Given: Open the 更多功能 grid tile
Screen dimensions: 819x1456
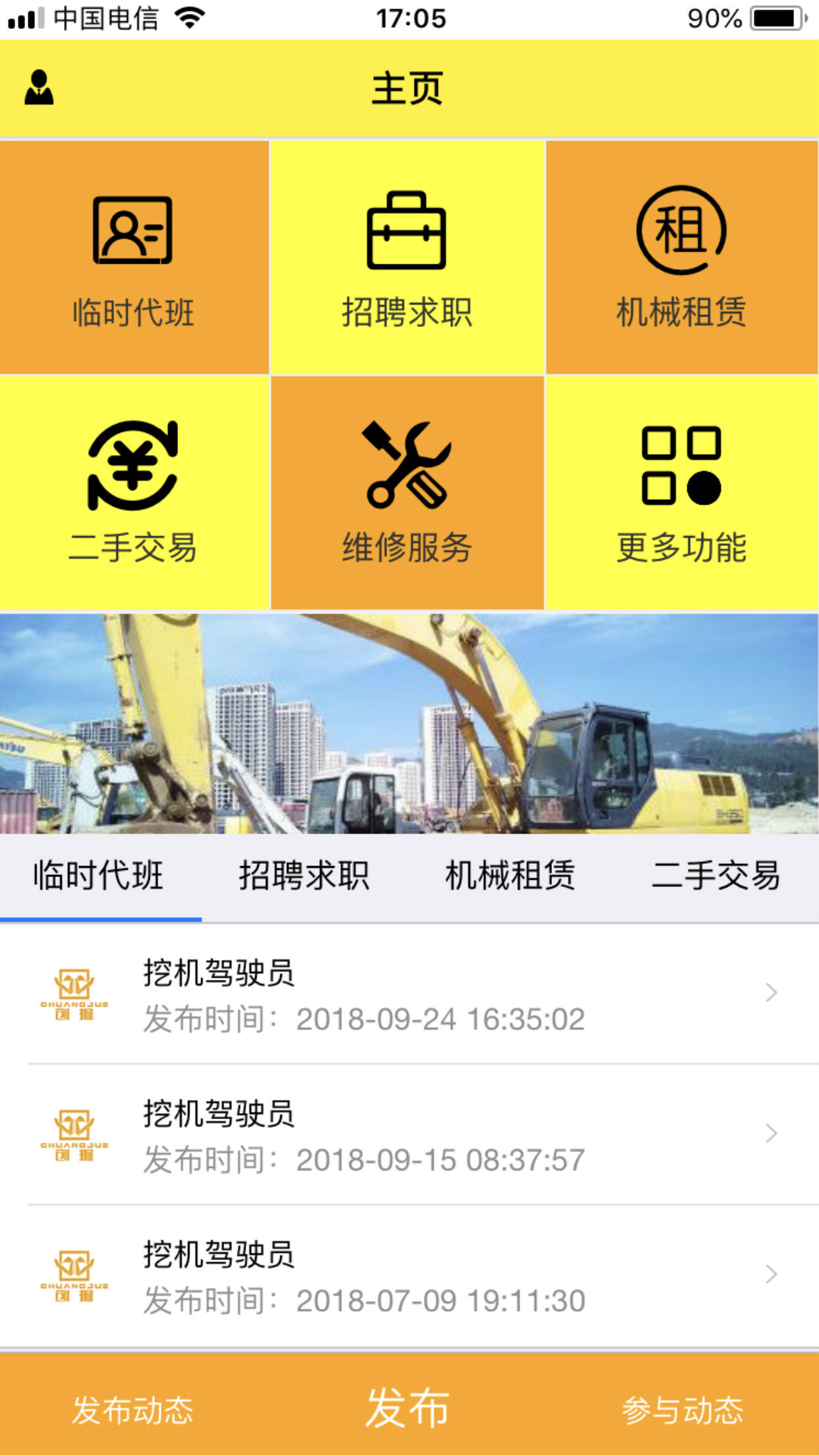Looking at the screenshot, I should point(682,493).
